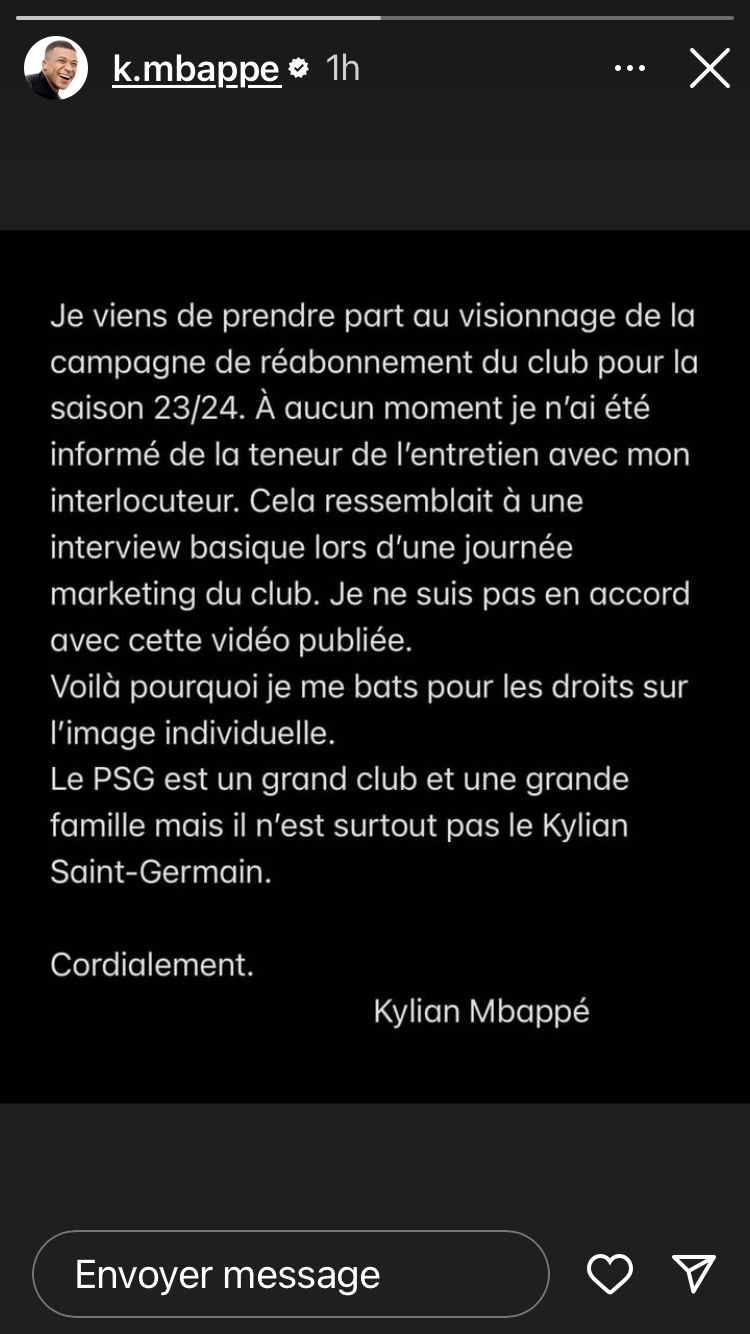750x1334 pixels.
Task: Like this story with the heart
Action: (x=609, y=1274)
